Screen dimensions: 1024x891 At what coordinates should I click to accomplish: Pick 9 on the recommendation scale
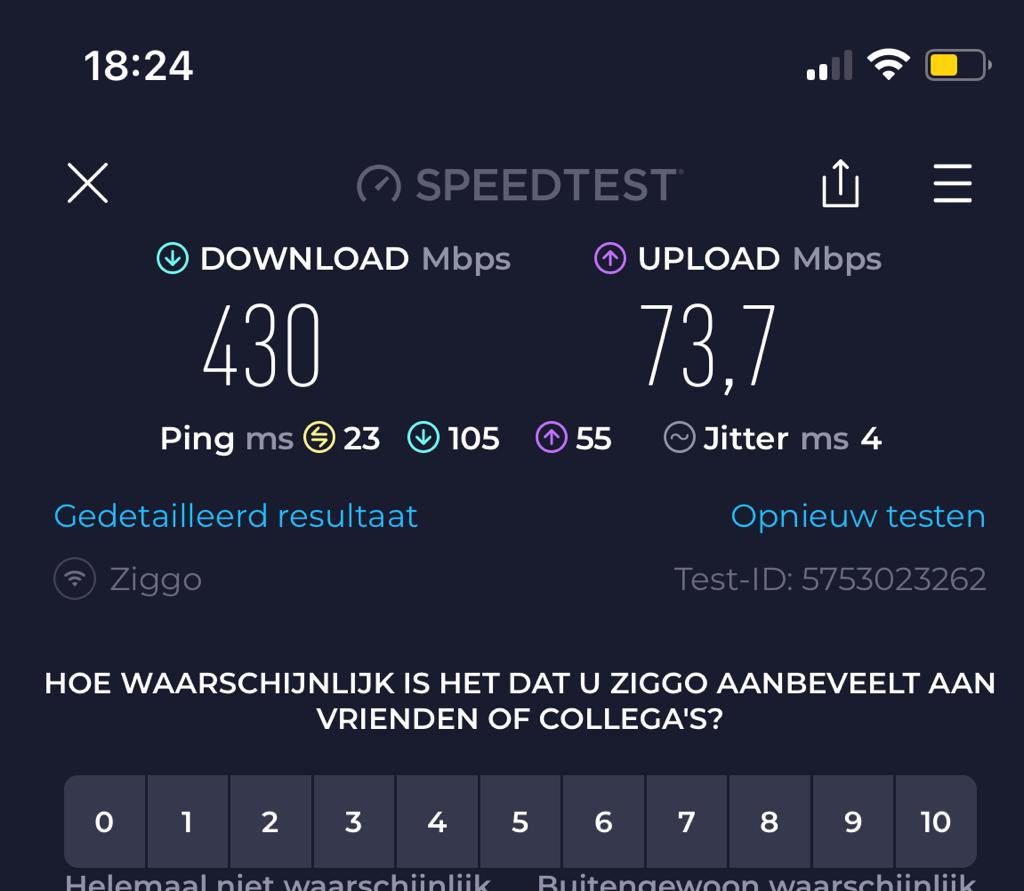852,822
